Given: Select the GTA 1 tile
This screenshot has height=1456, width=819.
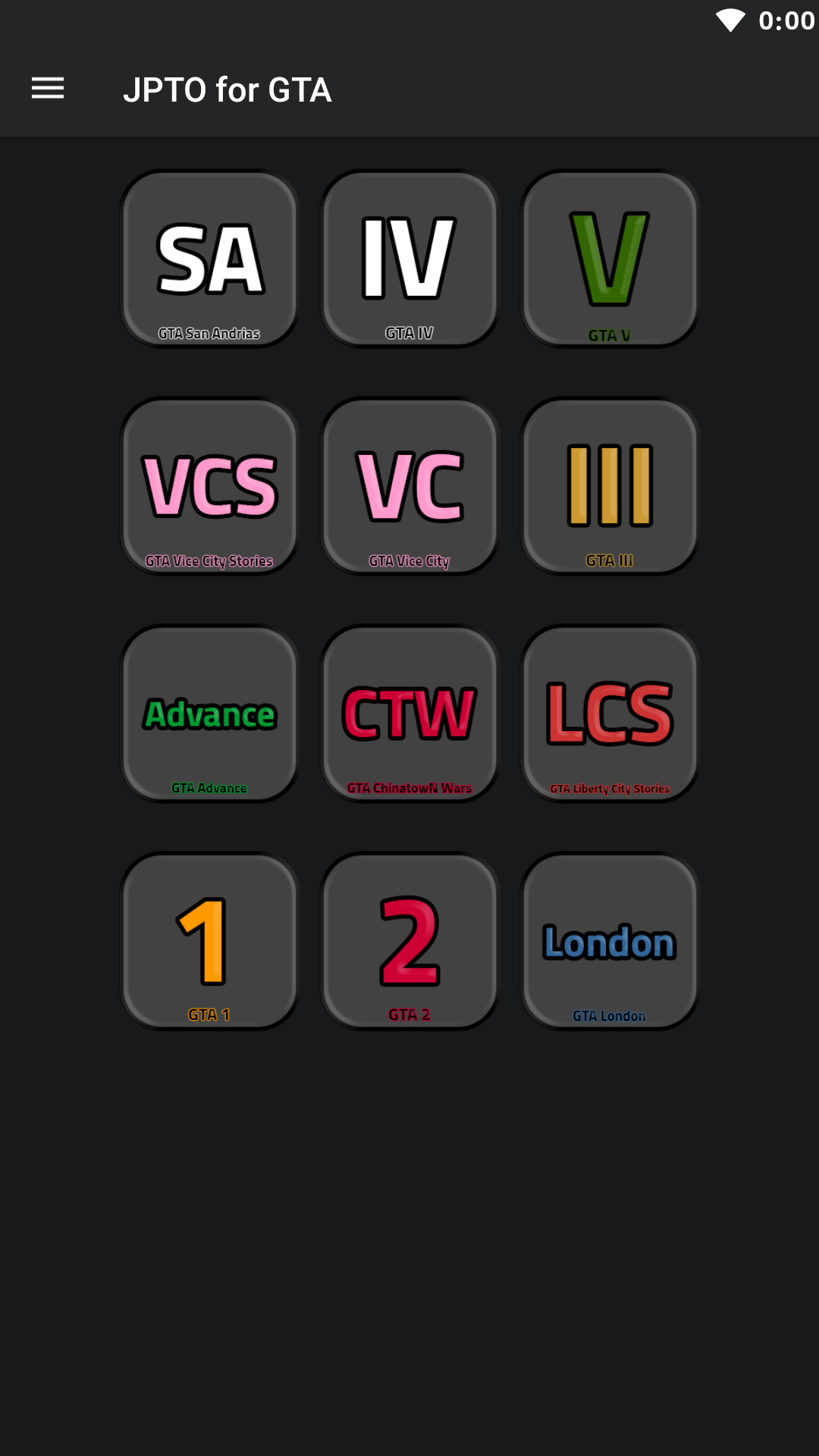Looking at the screenshot, I should pos(209,941).
